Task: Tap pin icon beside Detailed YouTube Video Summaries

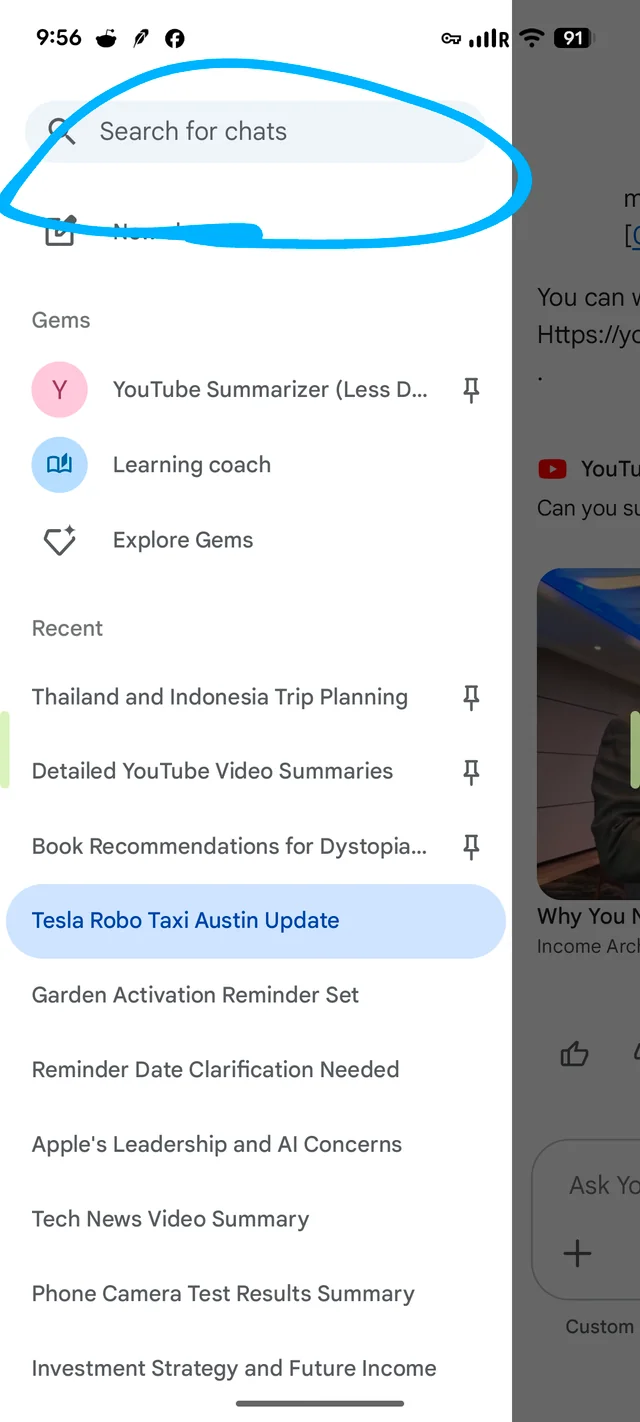Action: [471, 771]
